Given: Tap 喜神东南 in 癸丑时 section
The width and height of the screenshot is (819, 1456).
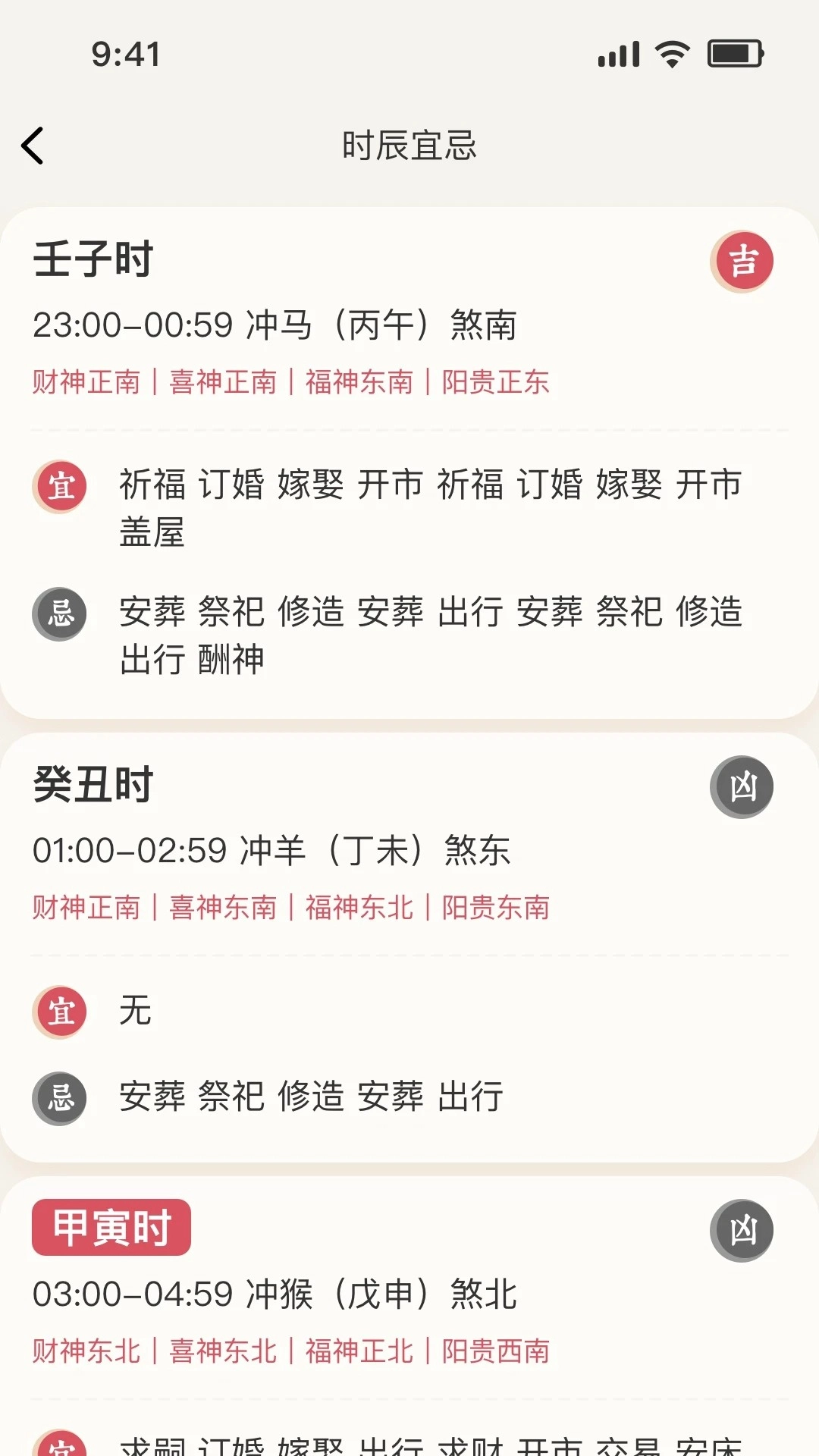Looking at the screenshot, I should point(223,907).
